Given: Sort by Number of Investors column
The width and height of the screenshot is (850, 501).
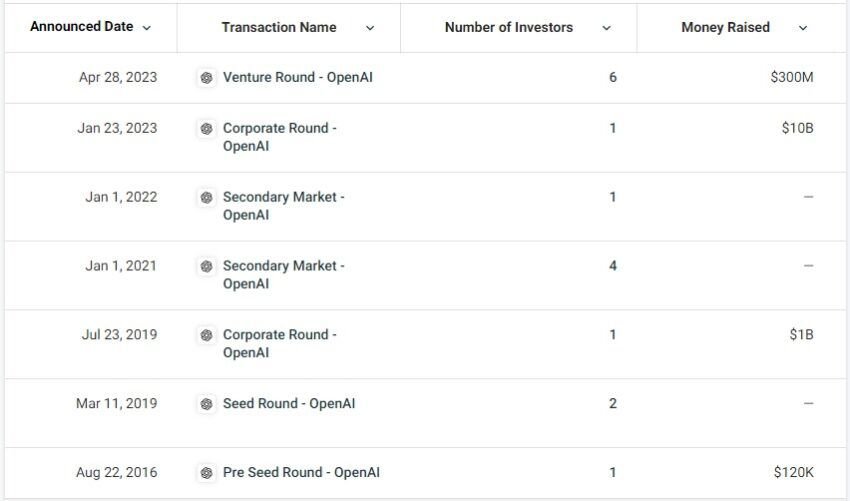Looking at the screenshot, I should click(x=509, y=28).
